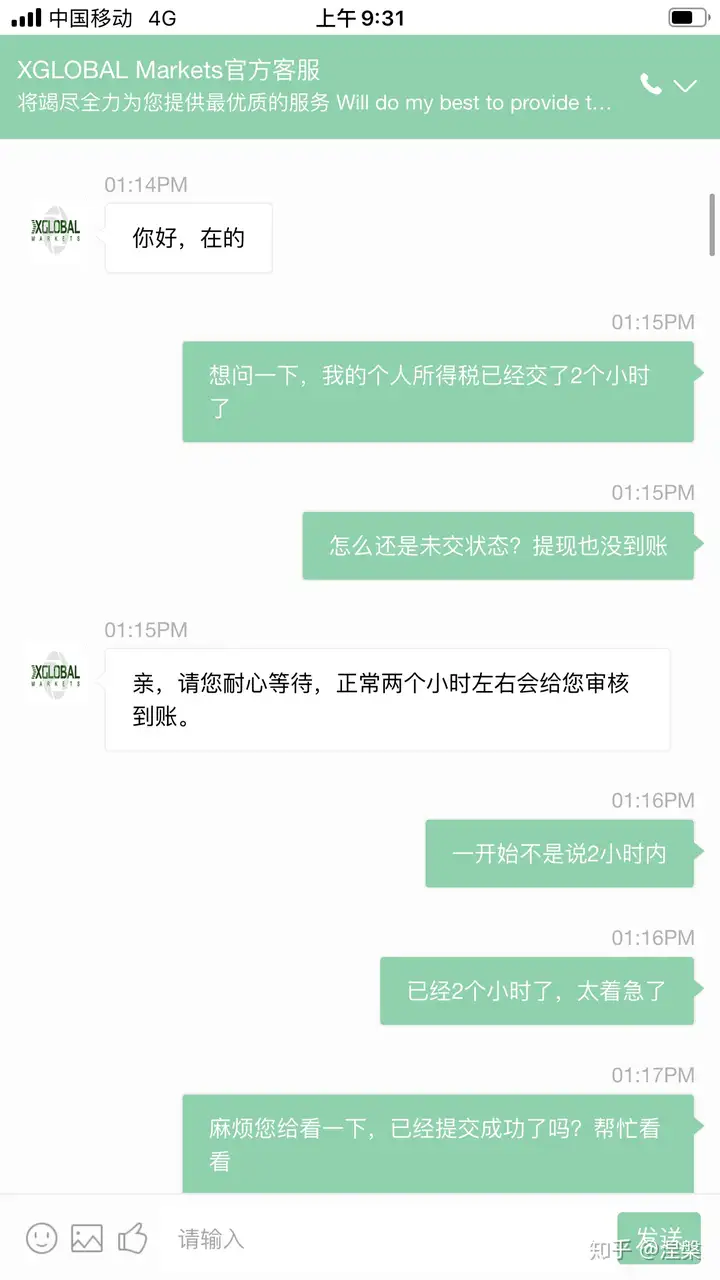Attach a picture to the chat
Viewport: 720px width, 1280px height.
click(87, 1238)
